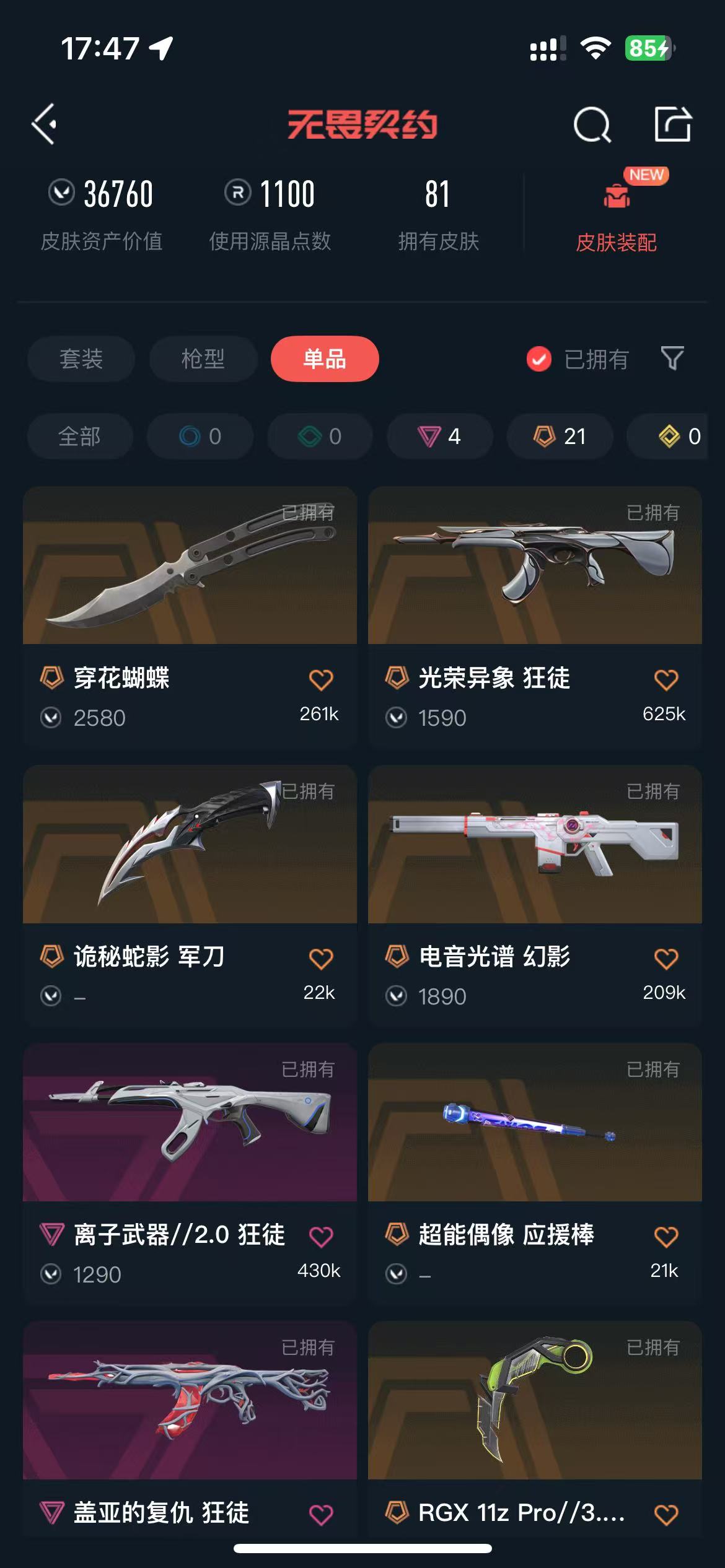The height and width of the screenshot is (1568, 725).
Task: Switch to the 套装 tab
Action: point(81,359)
